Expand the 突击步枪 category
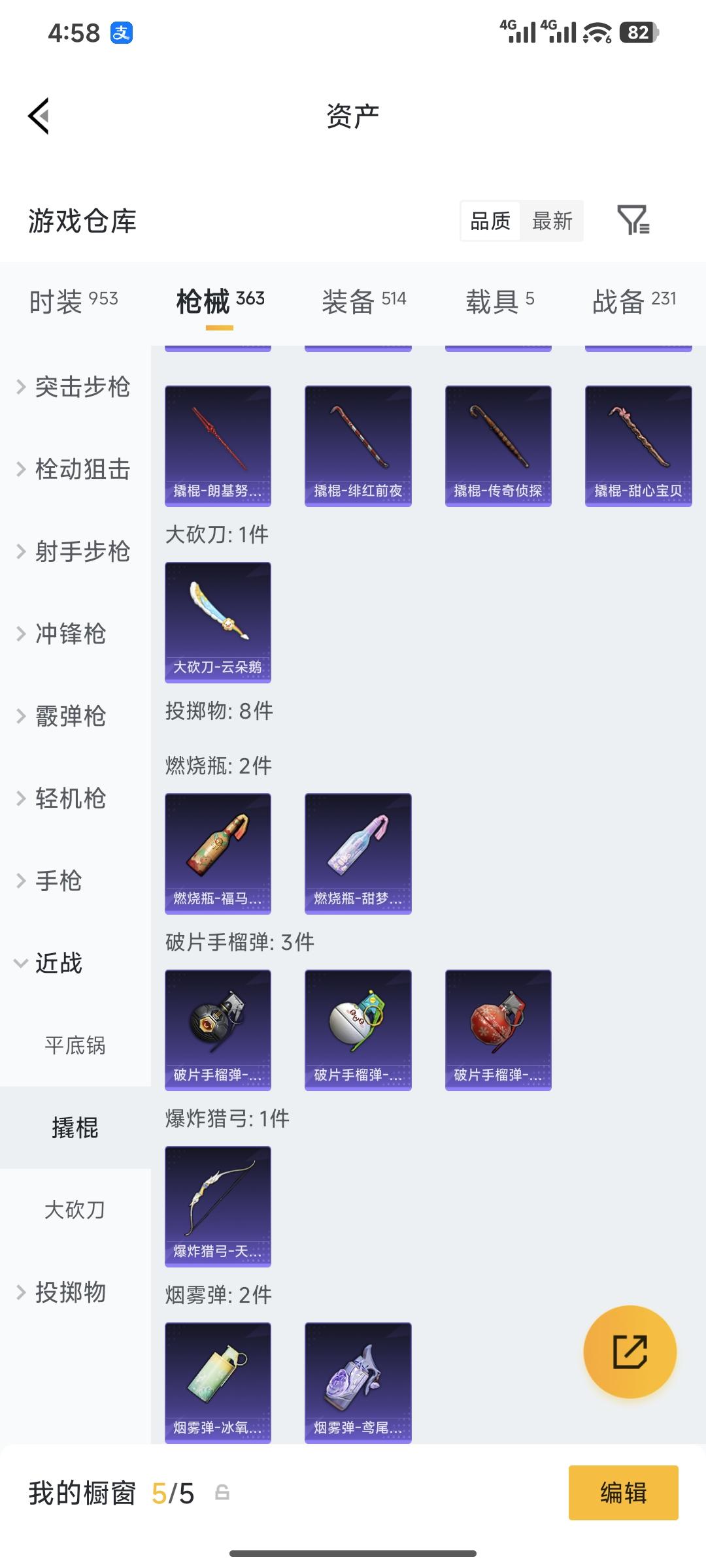This screenshot has width=706, height=1568. pos(72,387)
